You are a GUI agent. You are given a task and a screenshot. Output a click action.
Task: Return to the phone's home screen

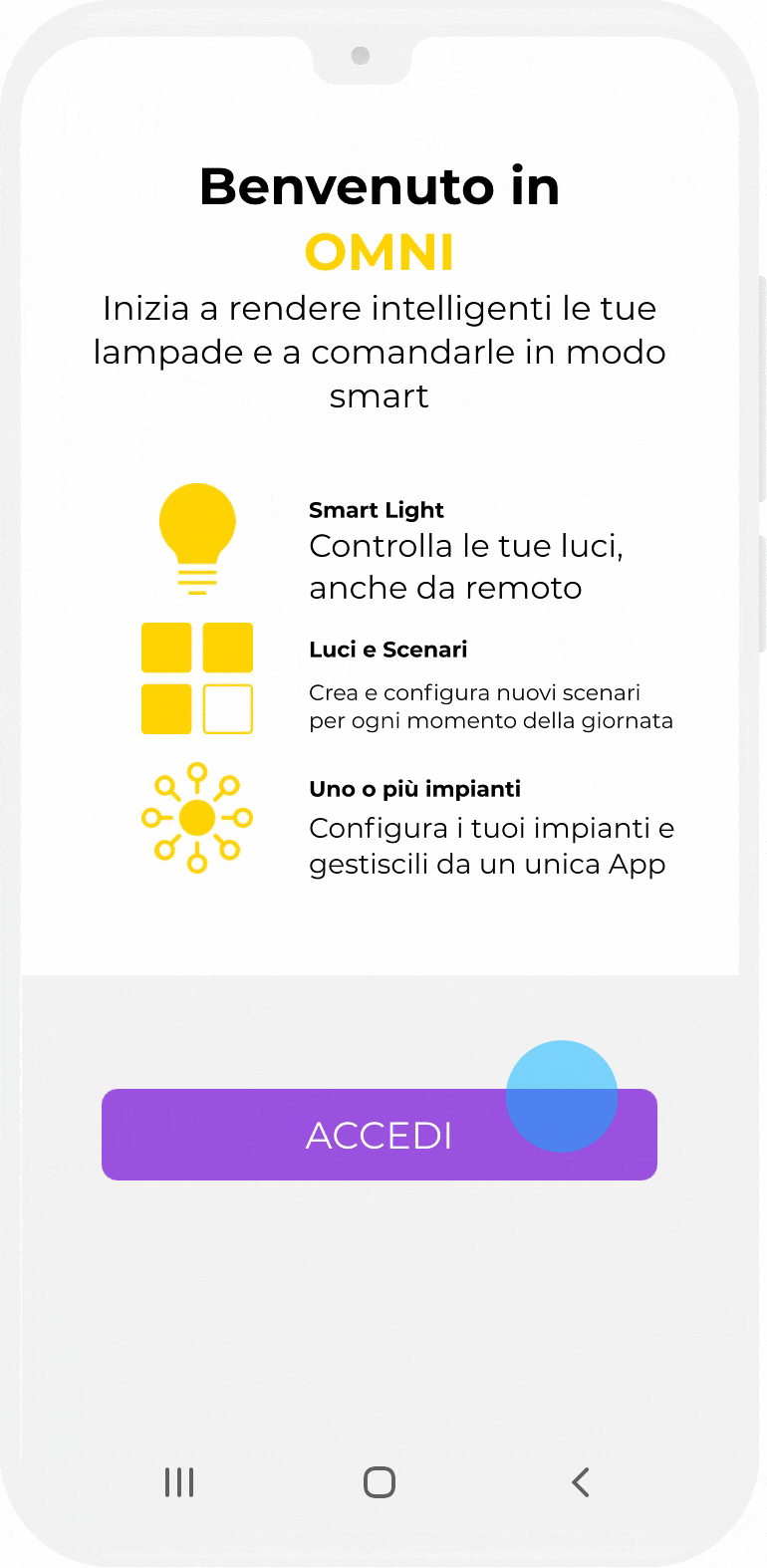coord(380,1482)
